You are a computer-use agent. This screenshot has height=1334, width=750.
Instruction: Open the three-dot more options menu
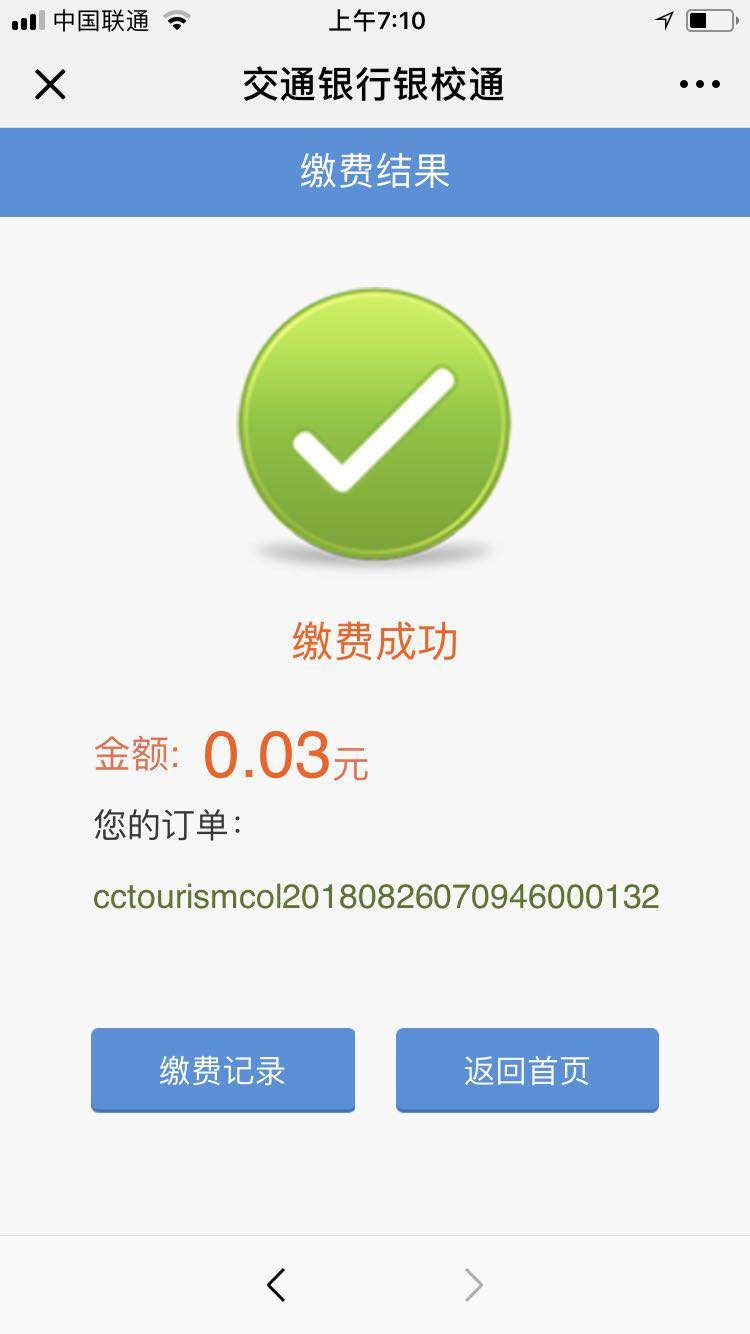click(699, 85)
